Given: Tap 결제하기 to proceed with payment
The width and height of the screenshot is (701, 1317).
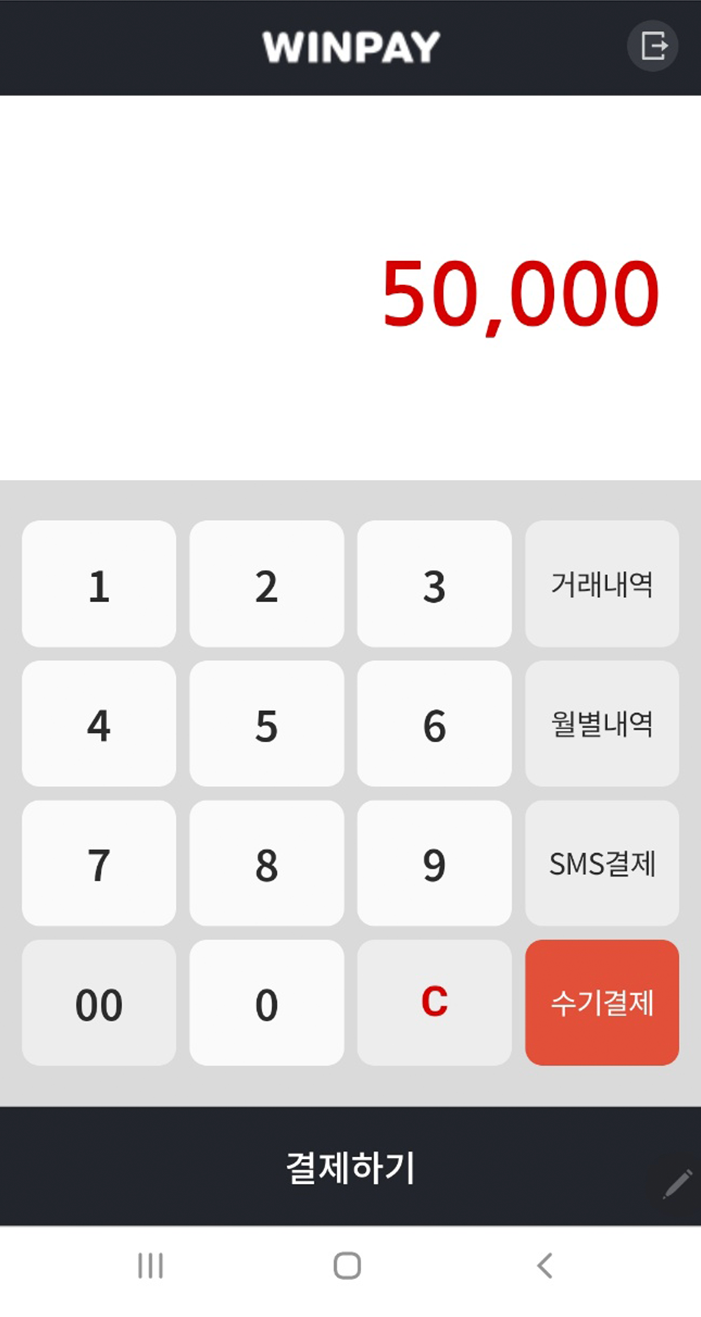Looking at the screenshot, I should point(350,1167).
